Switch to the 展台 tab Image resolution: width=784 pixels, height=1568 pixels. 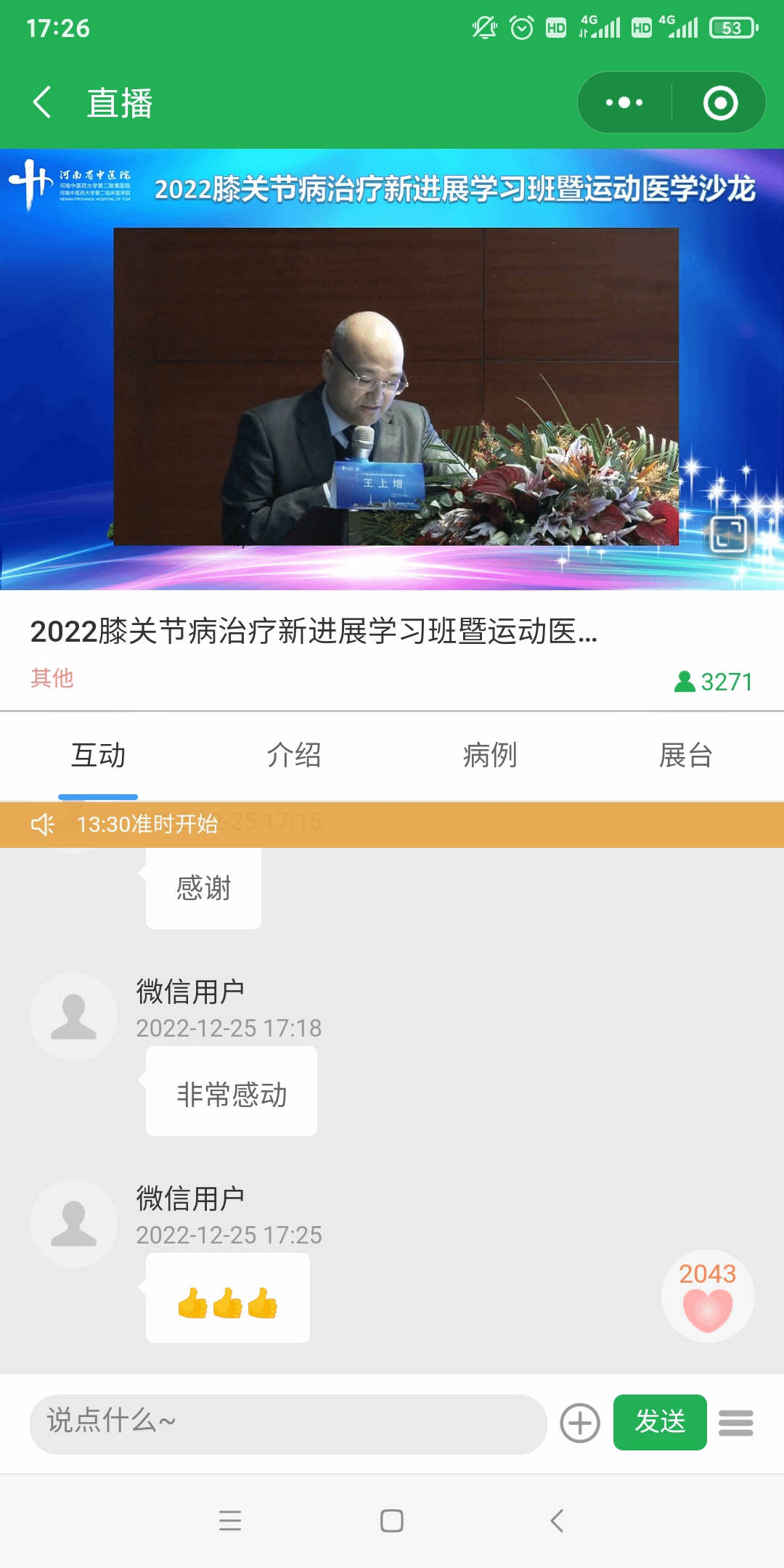click(685, 756)
